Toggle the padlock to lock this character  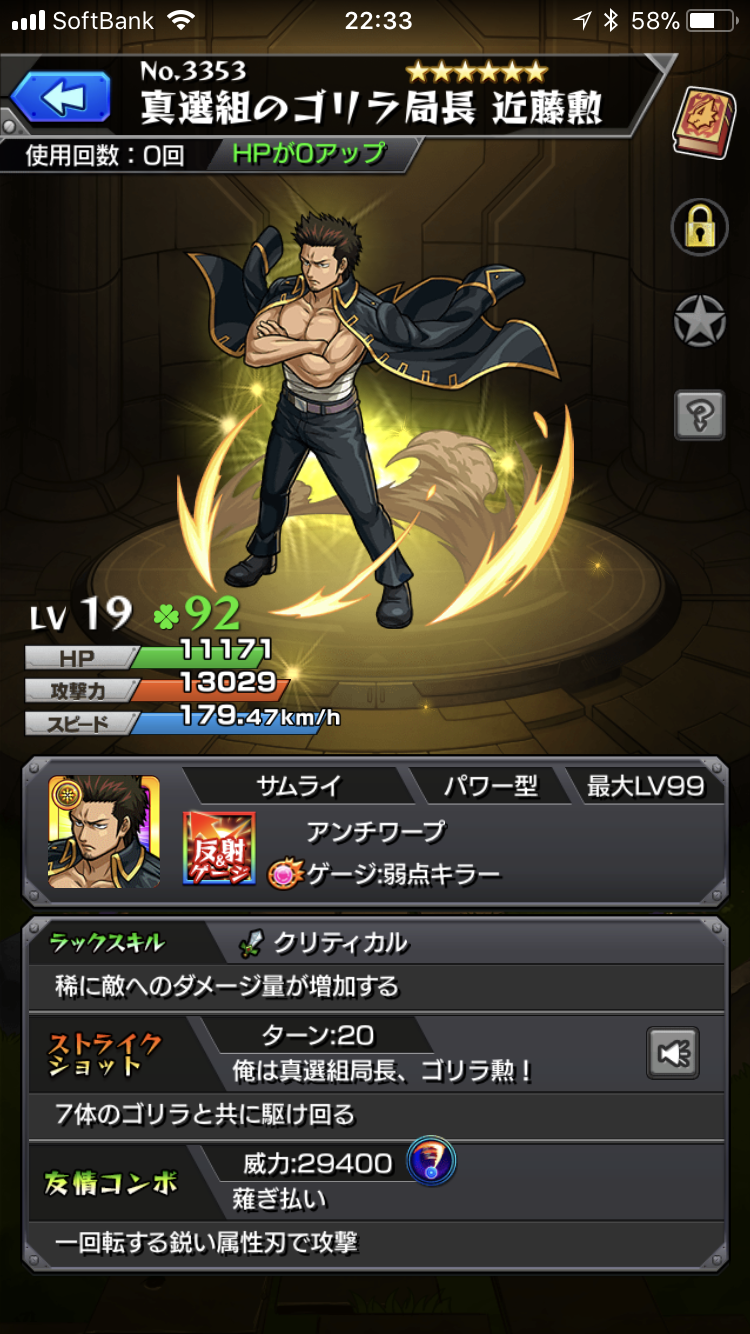[x=699, y=227]
